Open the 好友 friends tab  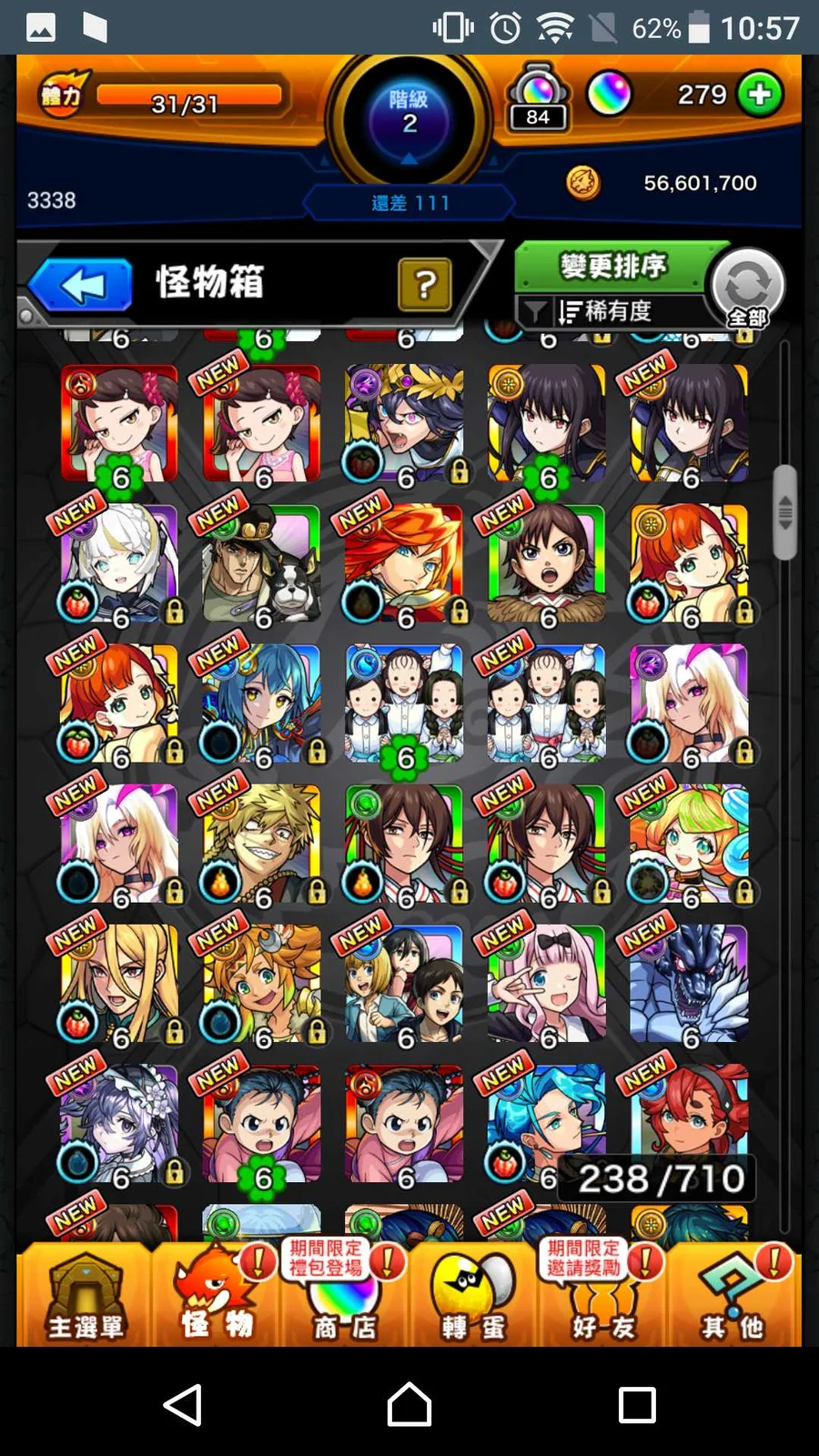602,1297
